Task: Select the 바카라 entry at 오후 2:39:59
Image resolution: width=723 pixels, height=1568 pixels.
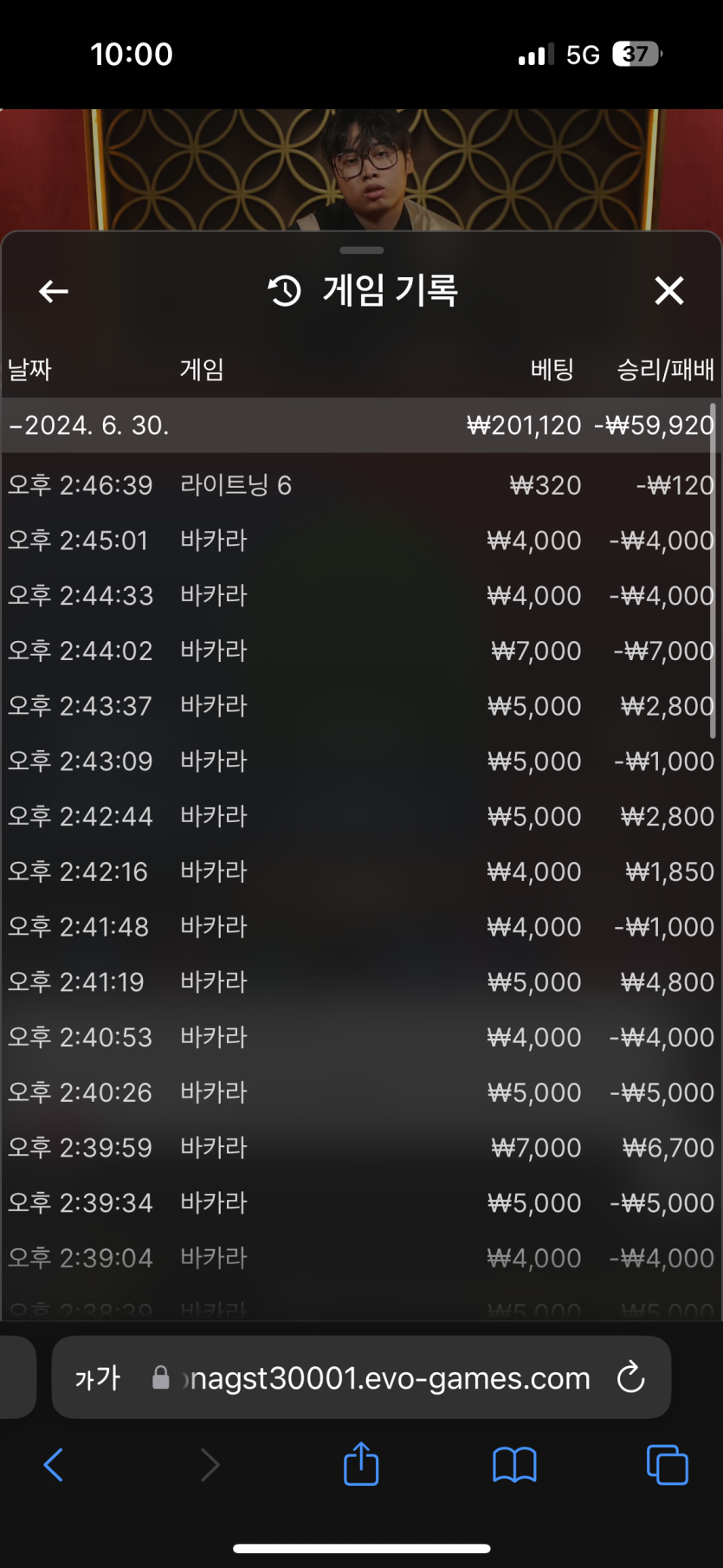Action: (360, 1148)
